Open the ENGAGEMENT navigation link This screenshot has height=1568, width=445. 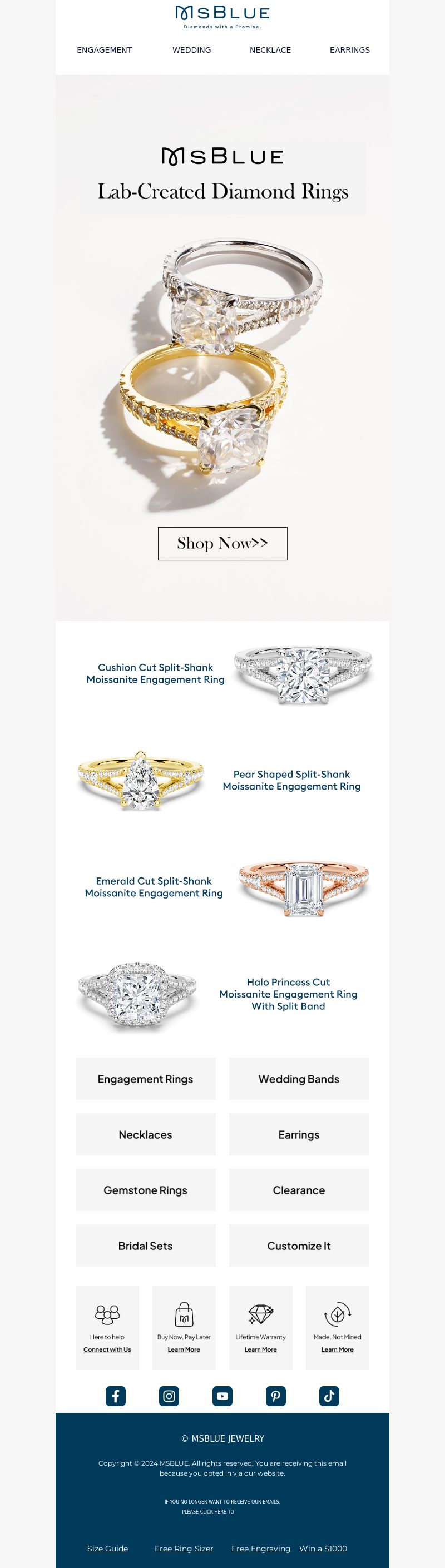pos(104,51)
